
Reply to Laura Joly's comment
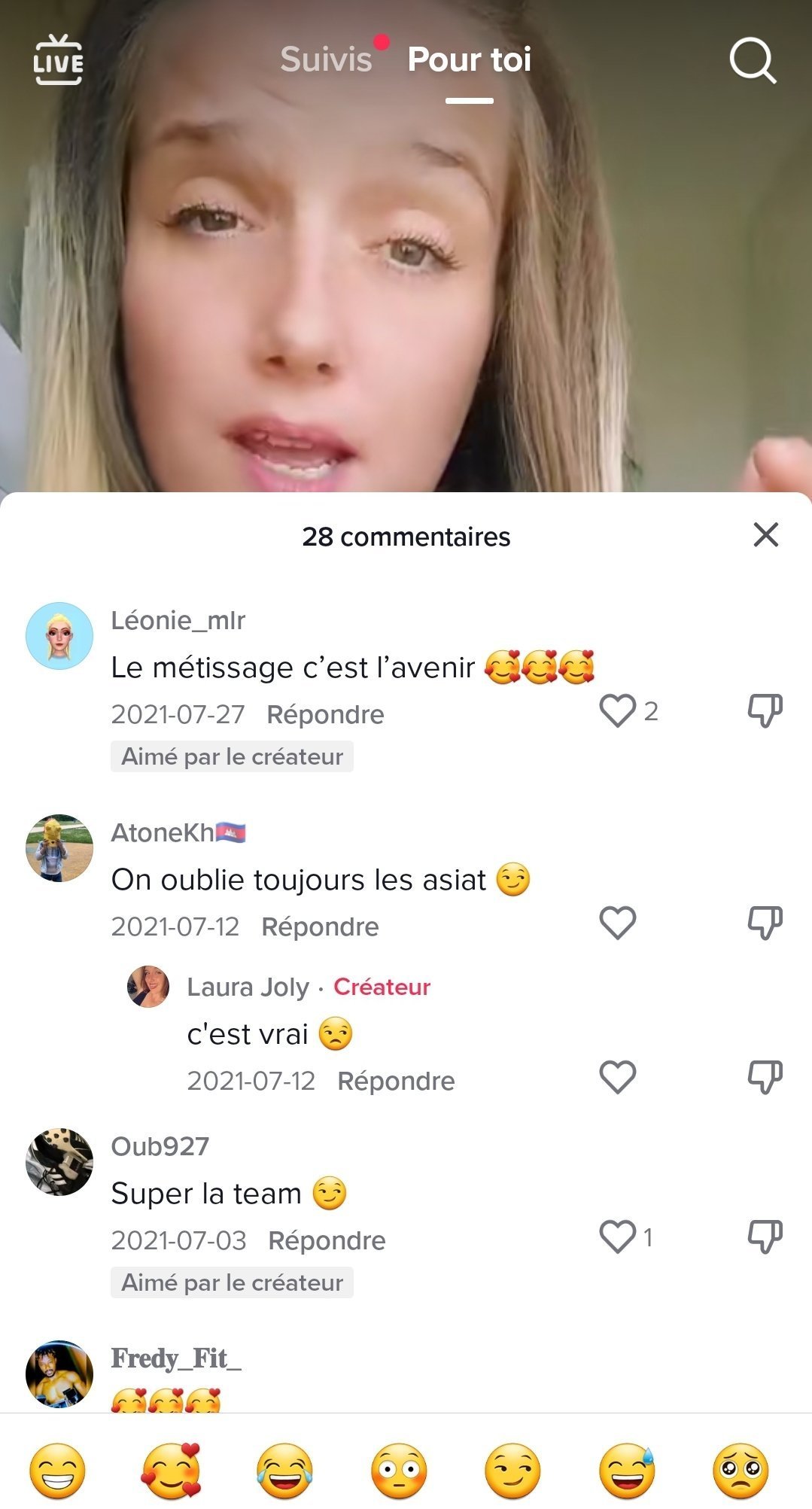396,1081
